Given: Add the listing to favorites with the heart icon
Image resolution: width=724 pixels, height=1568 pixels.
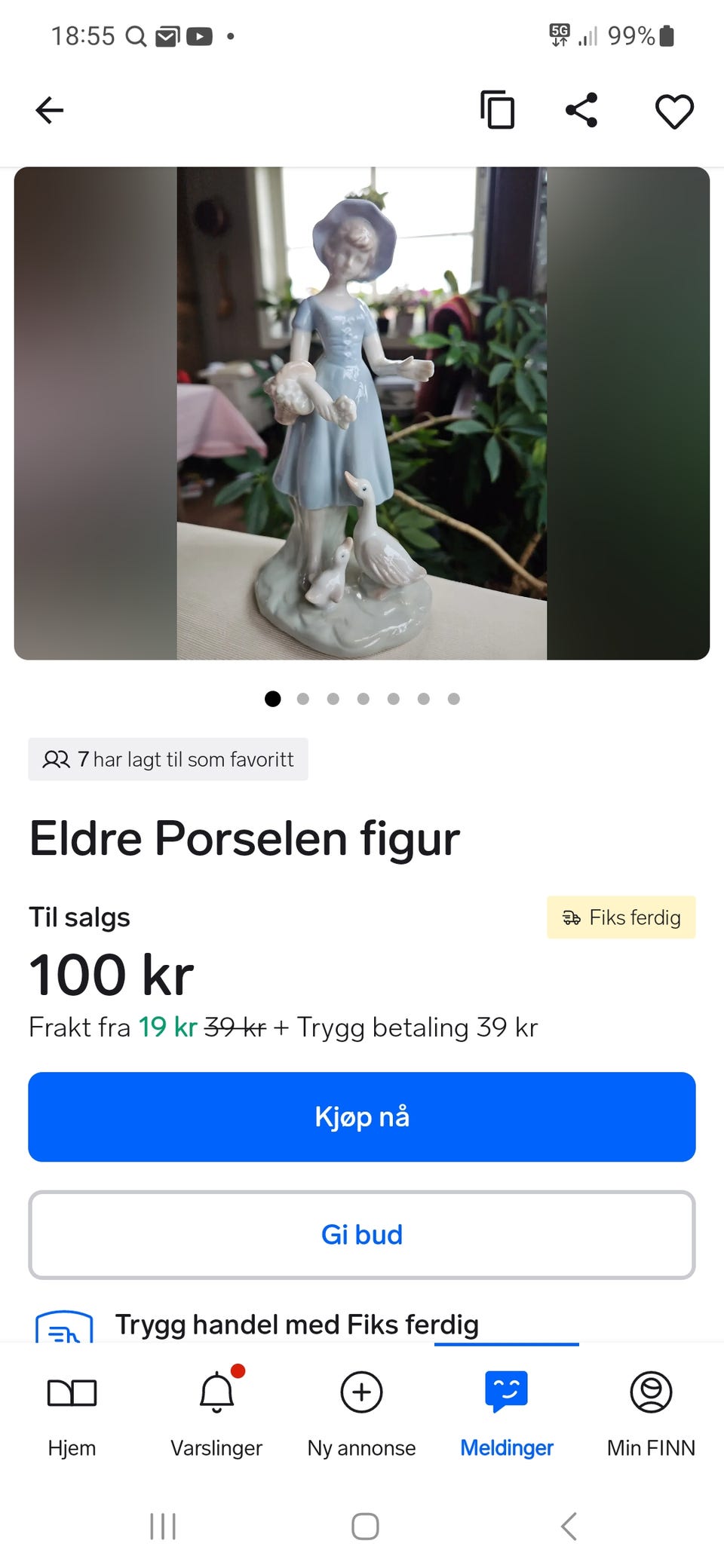Looking at the screenshot, I should click(673, 110).
